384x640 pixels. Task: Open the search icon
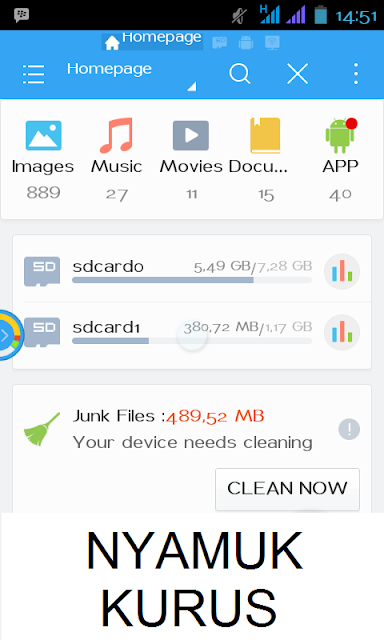[x=240, y=74]
